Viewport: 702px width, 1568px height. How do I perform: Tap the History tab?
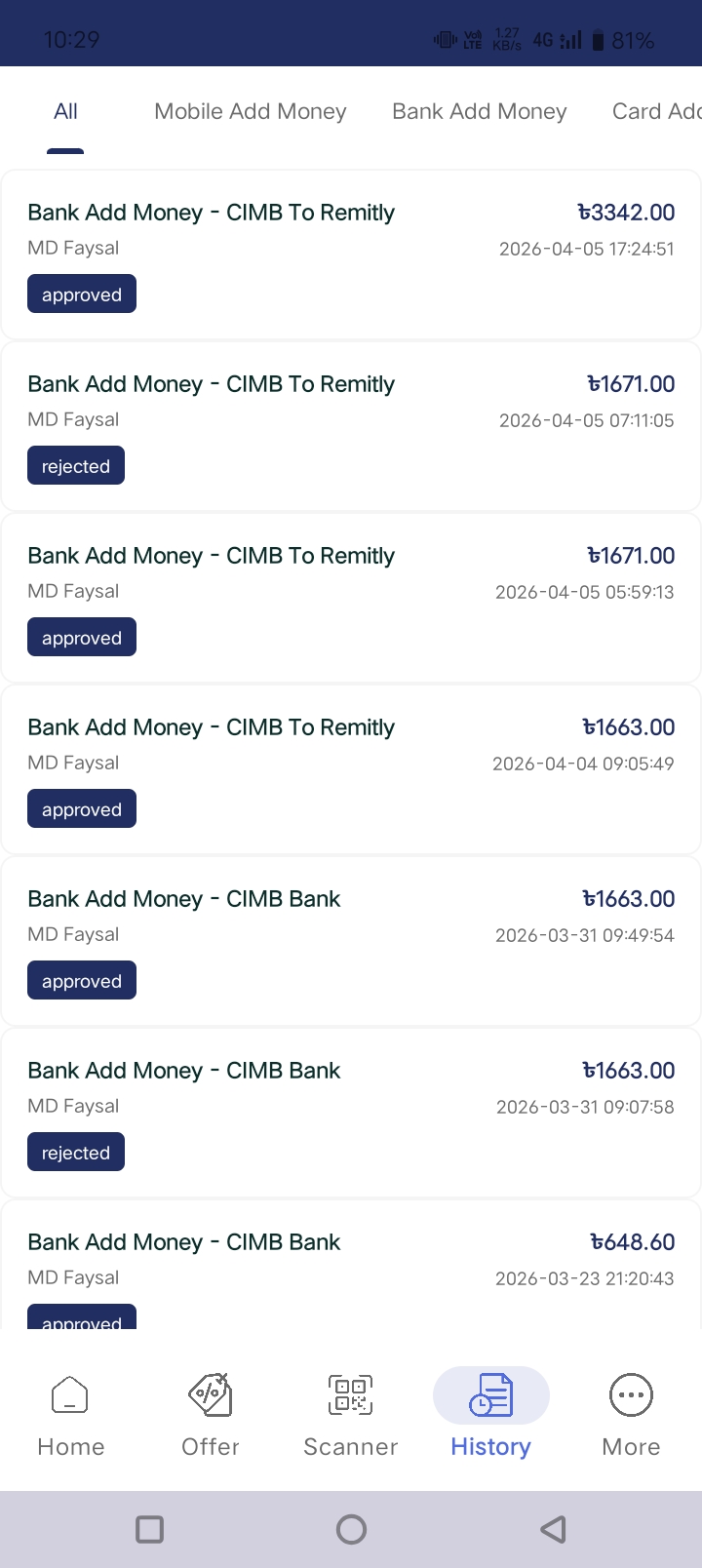pyautogui.click(x=490, y=1416)
